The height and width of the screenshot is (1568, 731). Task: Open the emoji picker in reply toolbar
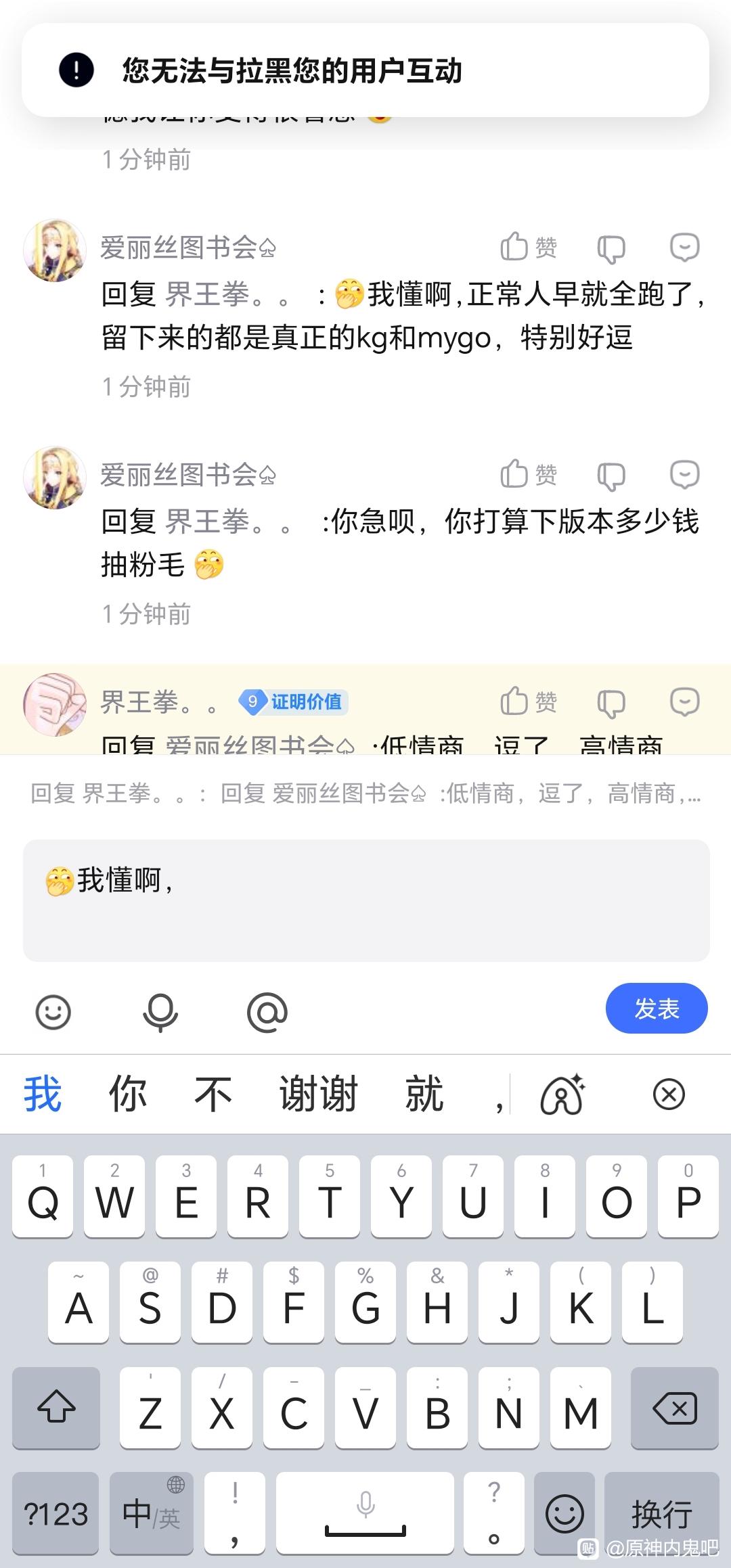pos(53,1013)
